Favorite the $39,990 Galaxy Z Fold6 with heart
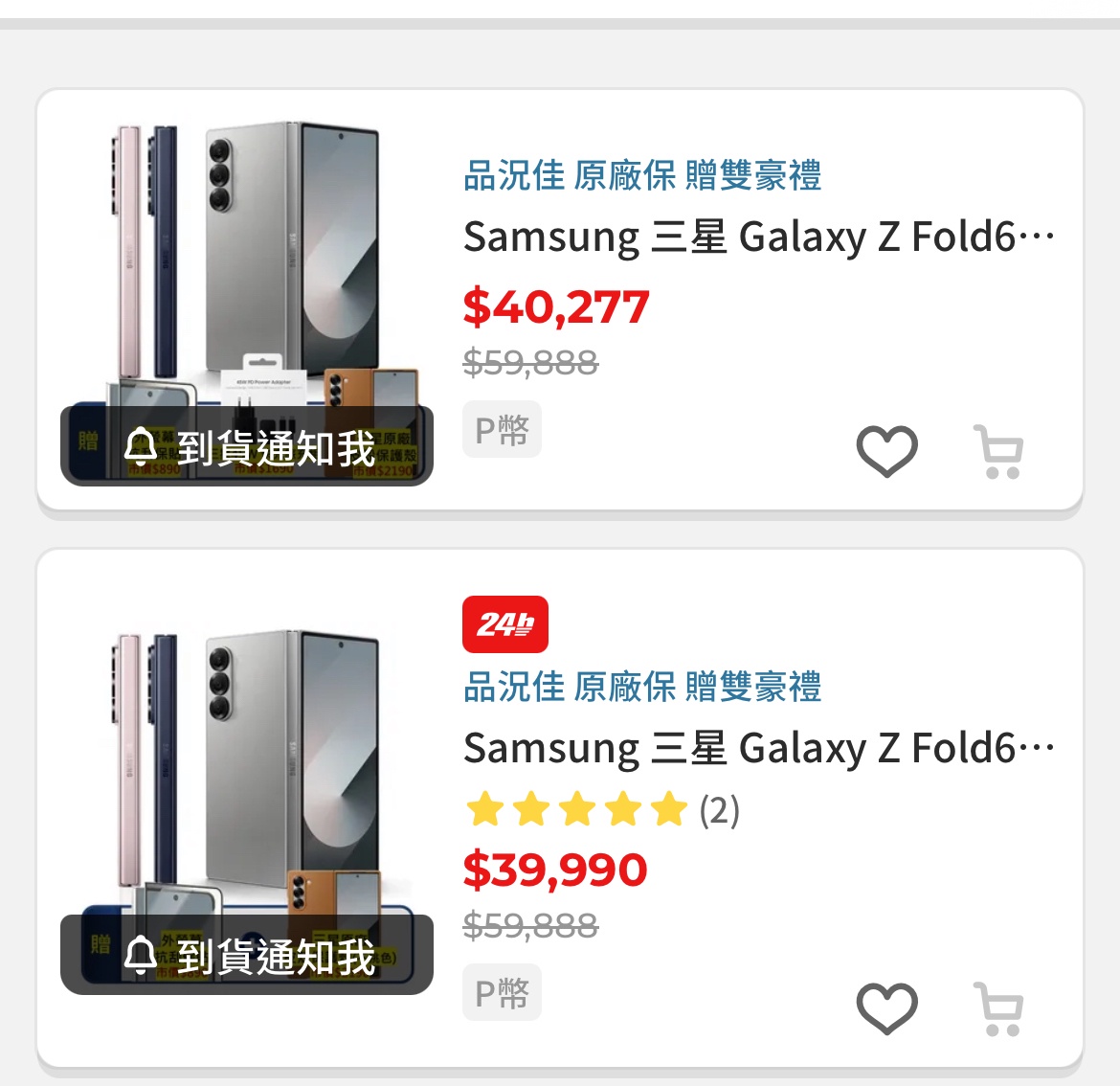The height and width of the screenshot is (1086, 1120). (886, 1007)
